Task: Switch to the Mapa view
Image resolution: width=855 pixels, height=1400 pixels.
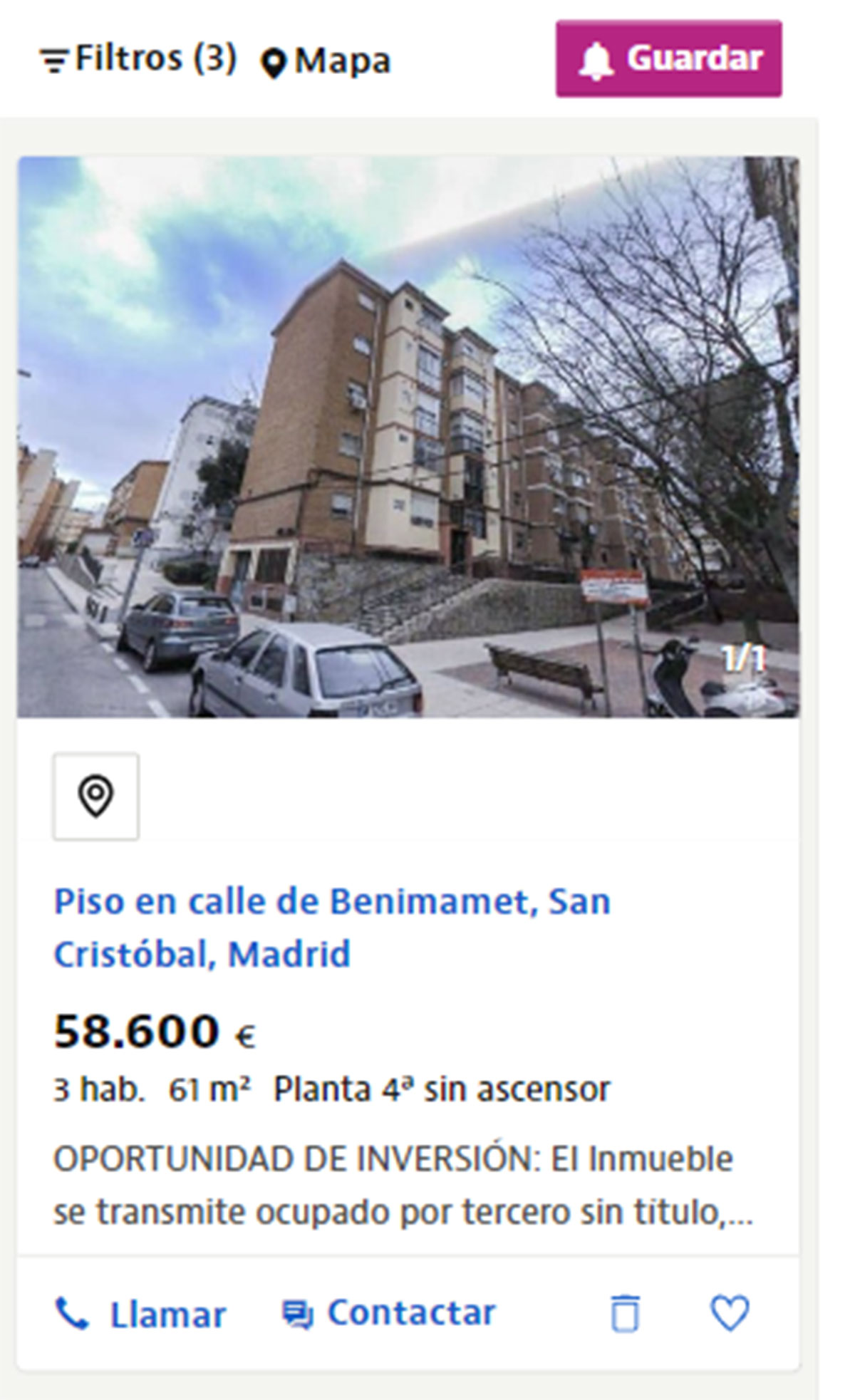Action: tap(326, 61)
